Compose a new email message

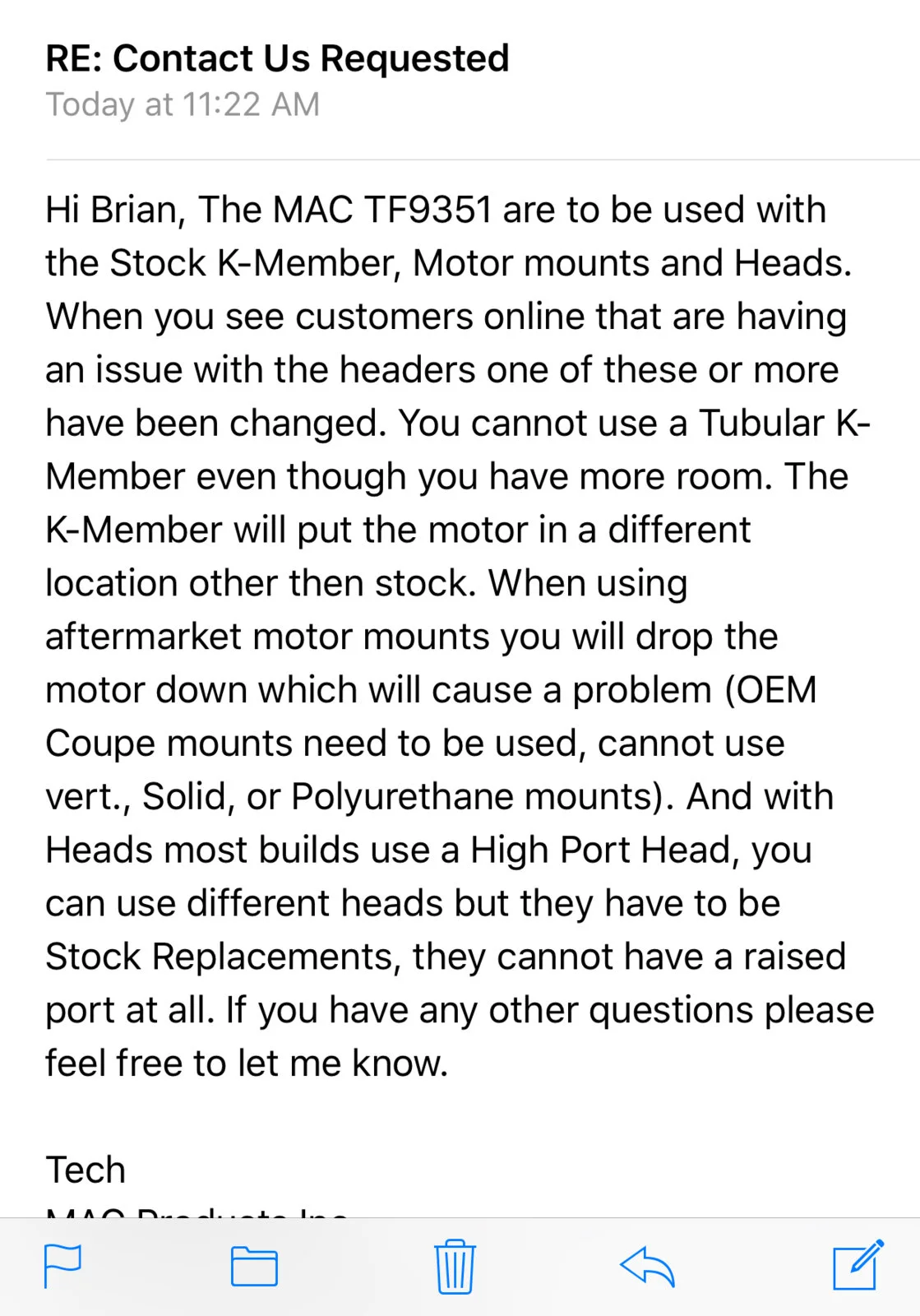(x=858, y=1265)
